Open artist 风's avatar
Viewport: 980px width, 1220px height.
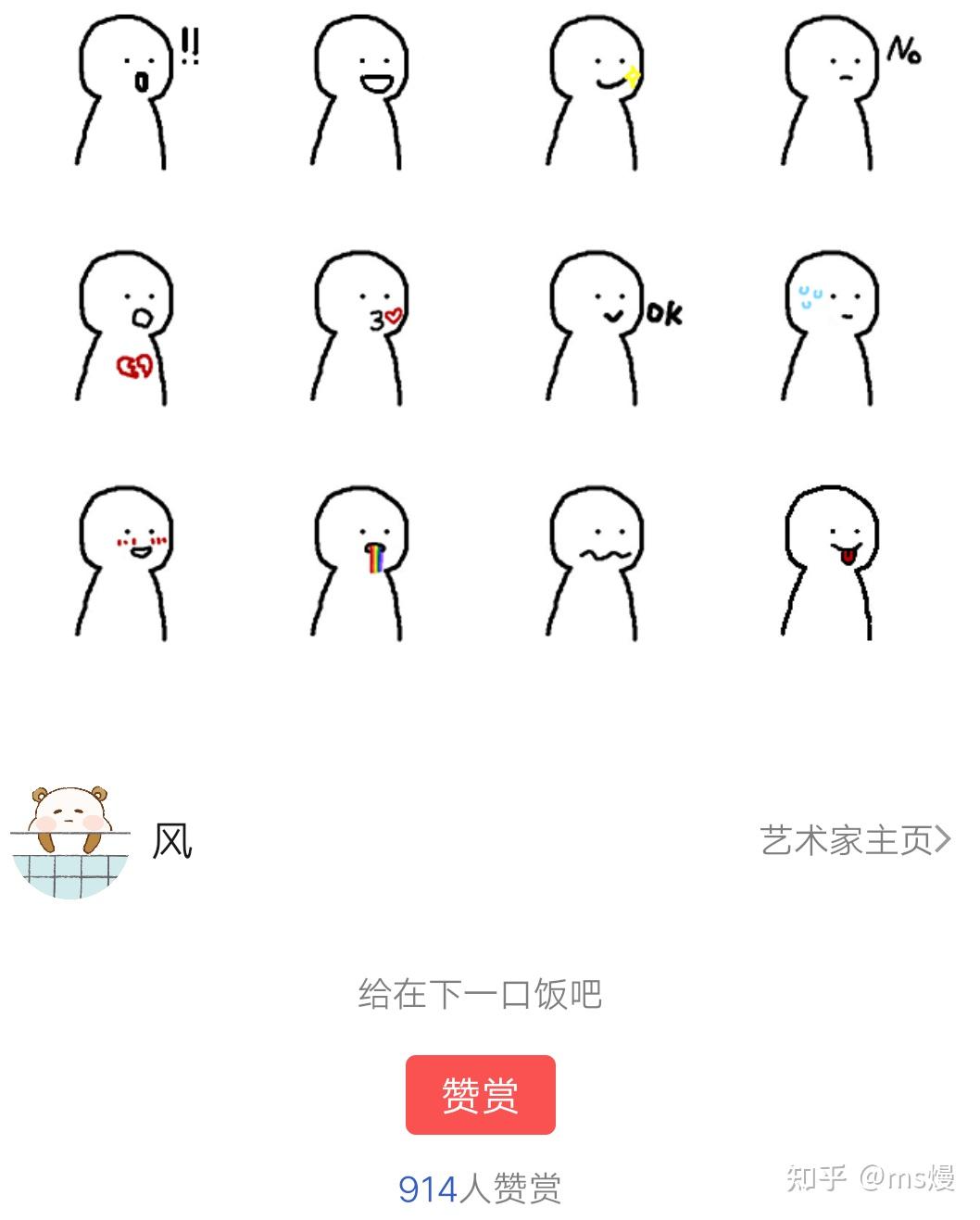pyautogui.click(x=69, y=841)
